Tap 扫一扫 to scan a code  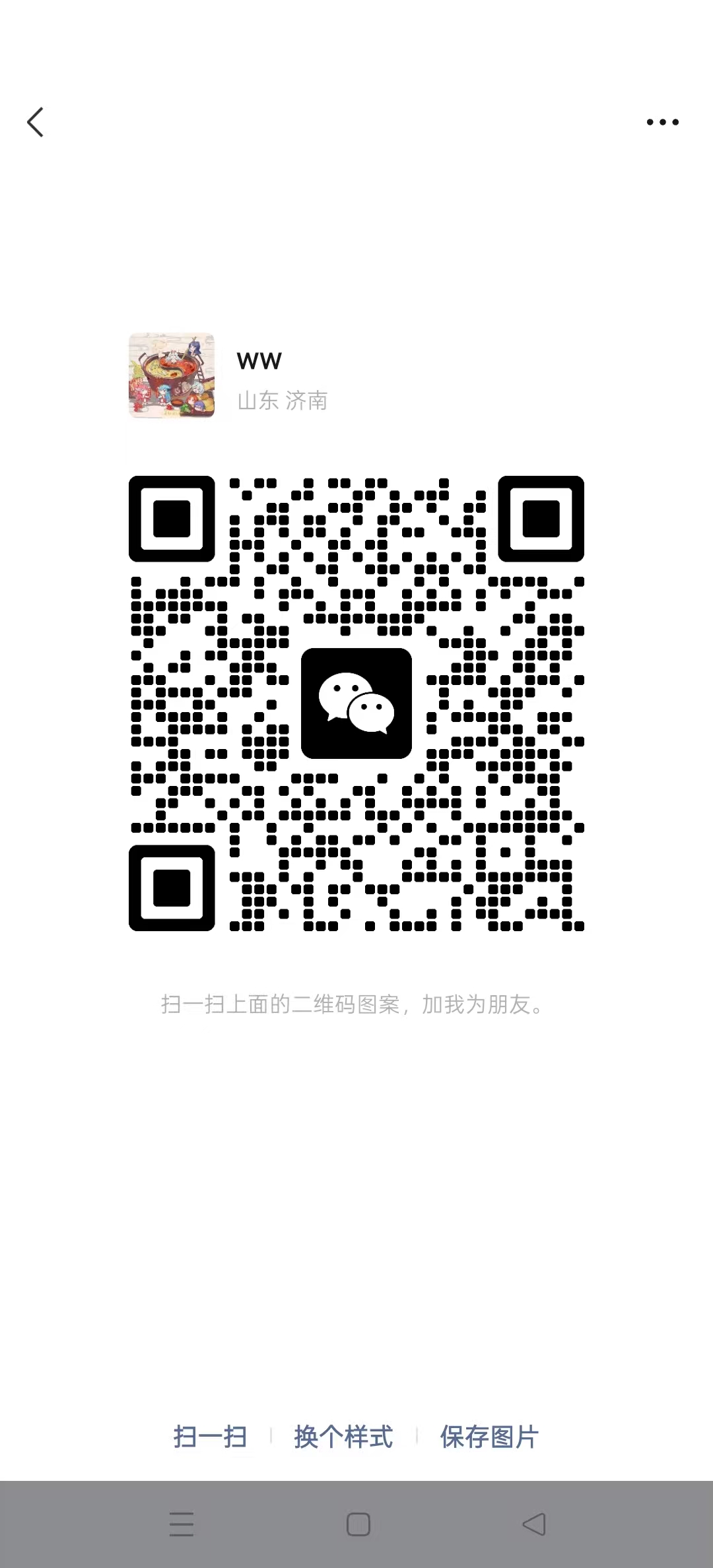tap(210, 1437)
